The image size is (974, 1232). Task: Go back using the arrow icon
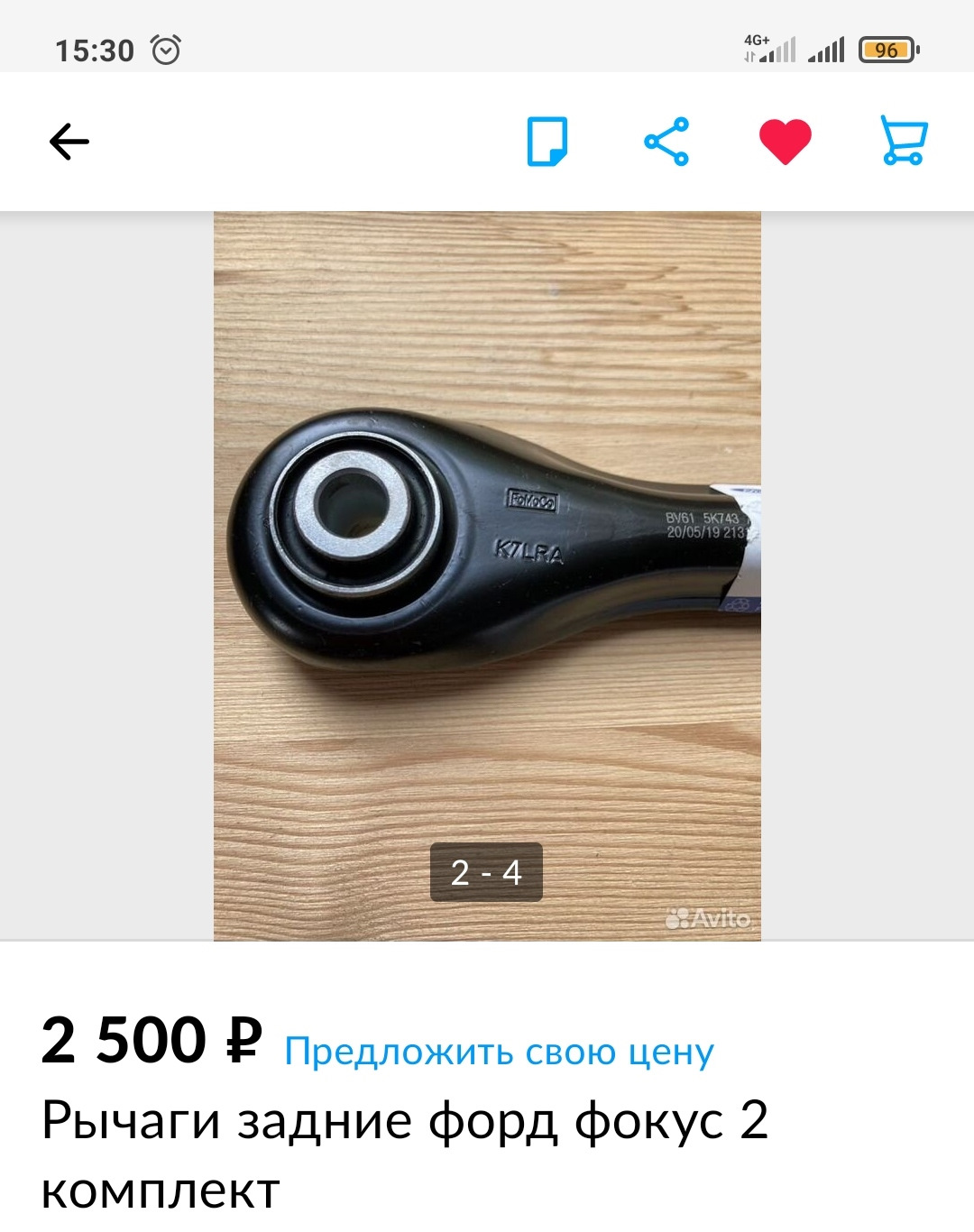tap(69, 142)
